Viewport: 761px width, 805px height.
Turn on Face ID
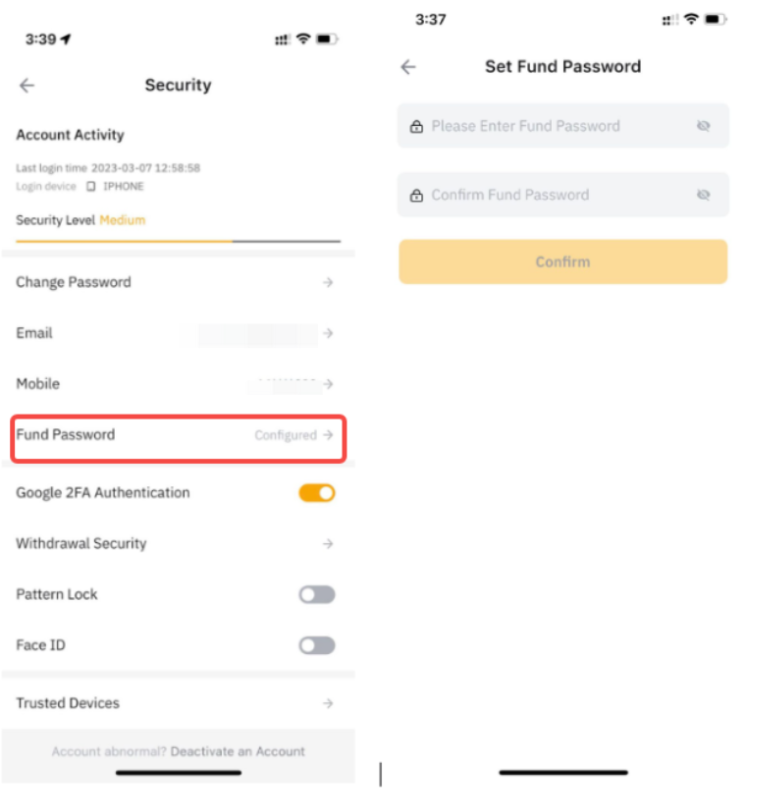pyautogui.click(x=316, y=646)
